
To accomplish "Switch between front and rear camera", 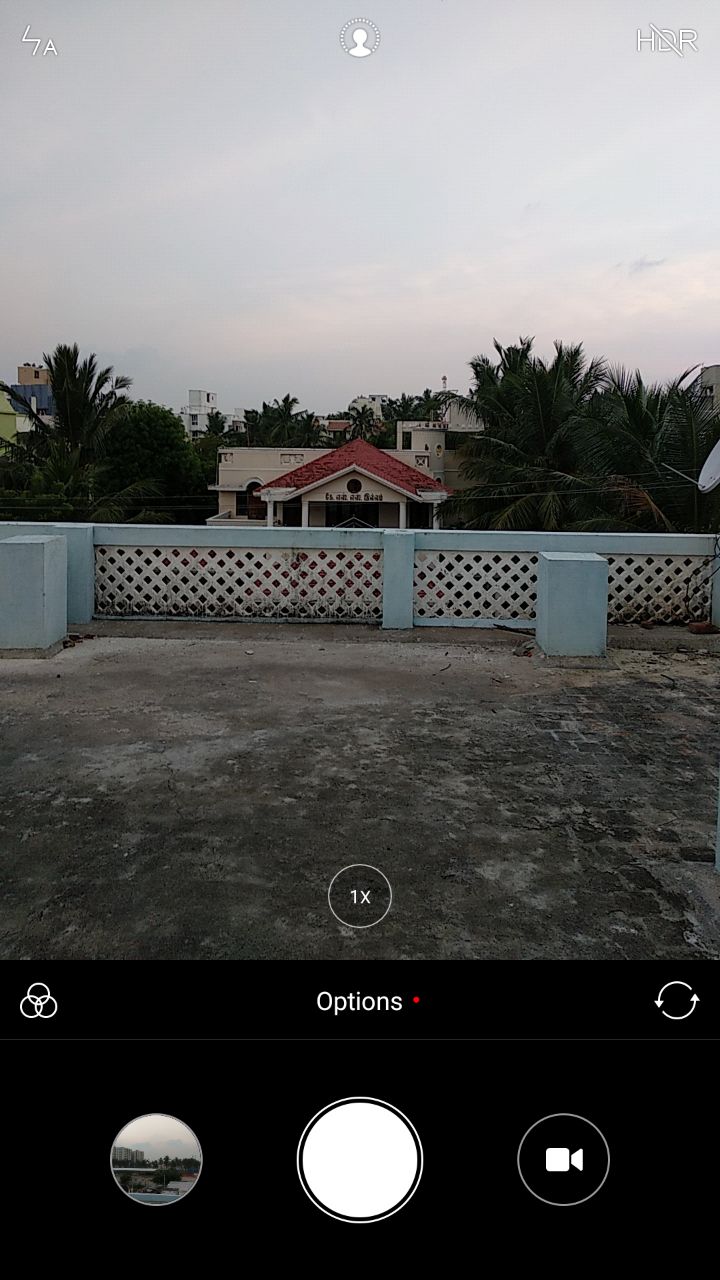I will [x=677, y=1000].
